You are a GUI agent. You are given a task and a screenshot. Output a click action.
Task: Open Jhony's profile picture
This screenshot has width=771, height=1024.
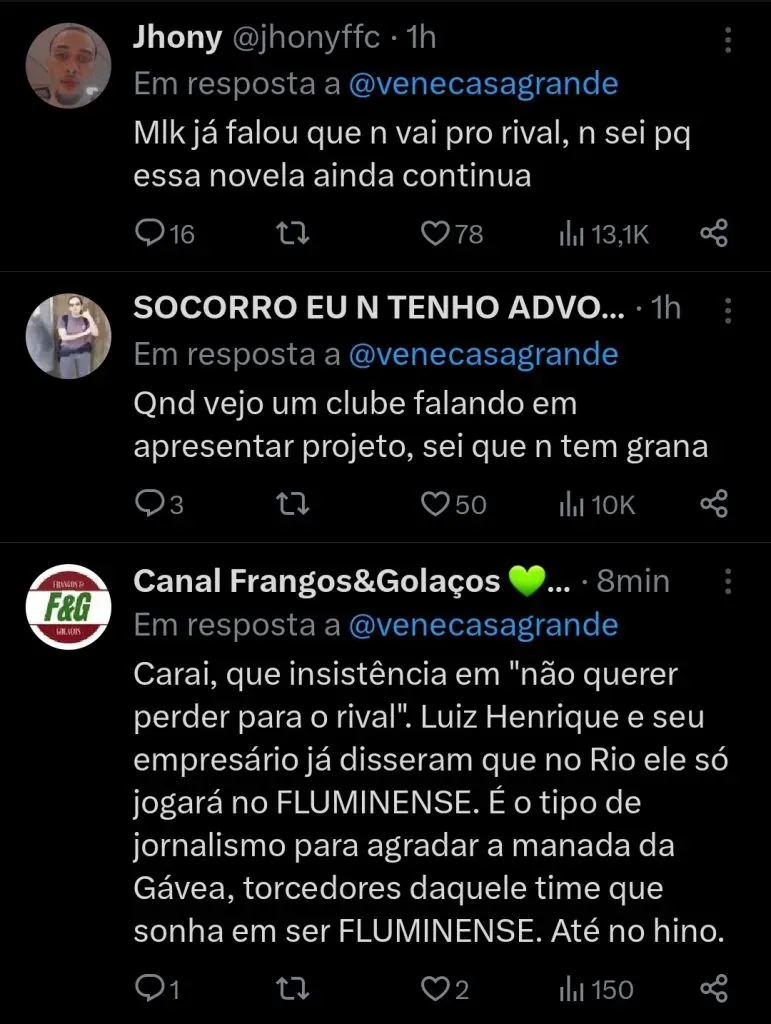(67, 65)
